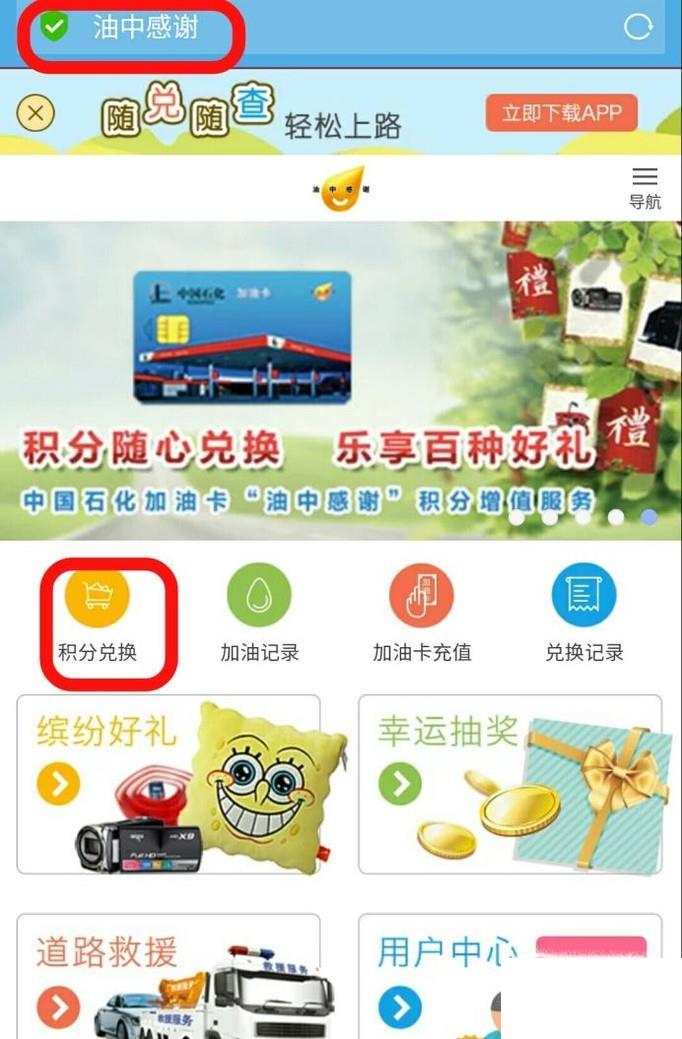This screenshot has height=1039, width=682.
Task: Open the 缤纷好礼 gifts card
Action: point(168,784)
